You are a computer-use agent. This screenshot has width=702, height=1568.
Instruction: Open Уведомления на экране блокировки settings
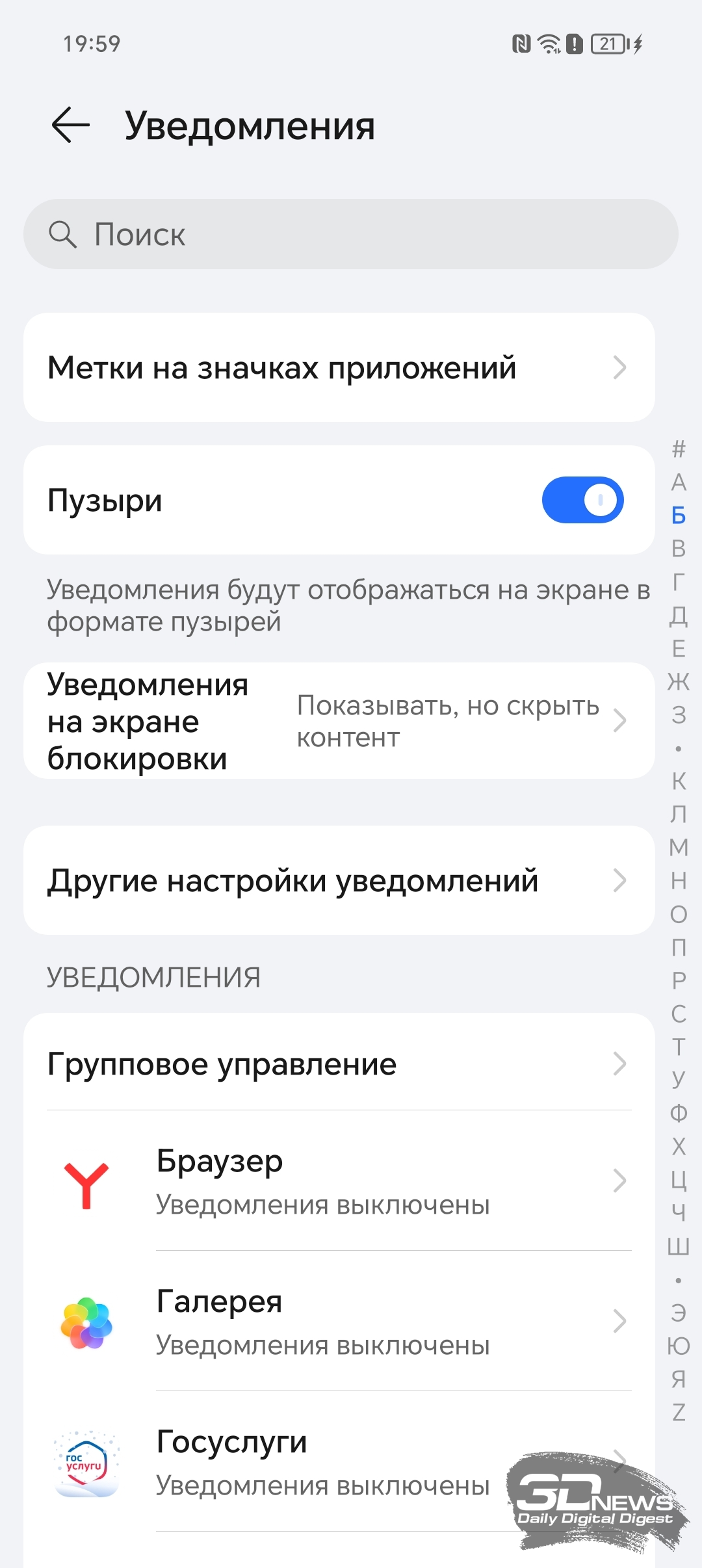tap(339, 721)
